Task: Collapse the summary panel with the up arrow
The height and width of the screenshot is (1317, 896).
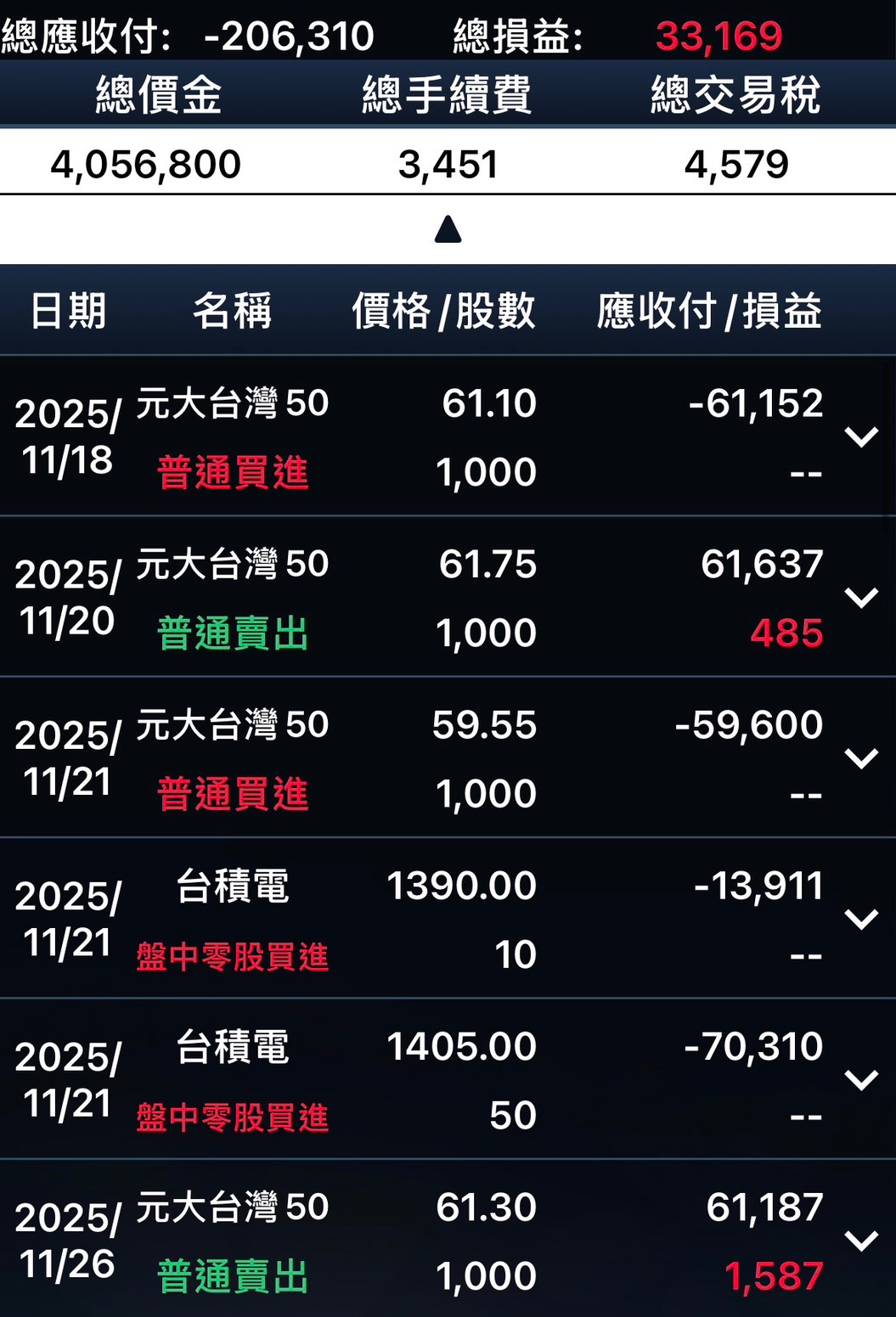Action: click(448, 229)
